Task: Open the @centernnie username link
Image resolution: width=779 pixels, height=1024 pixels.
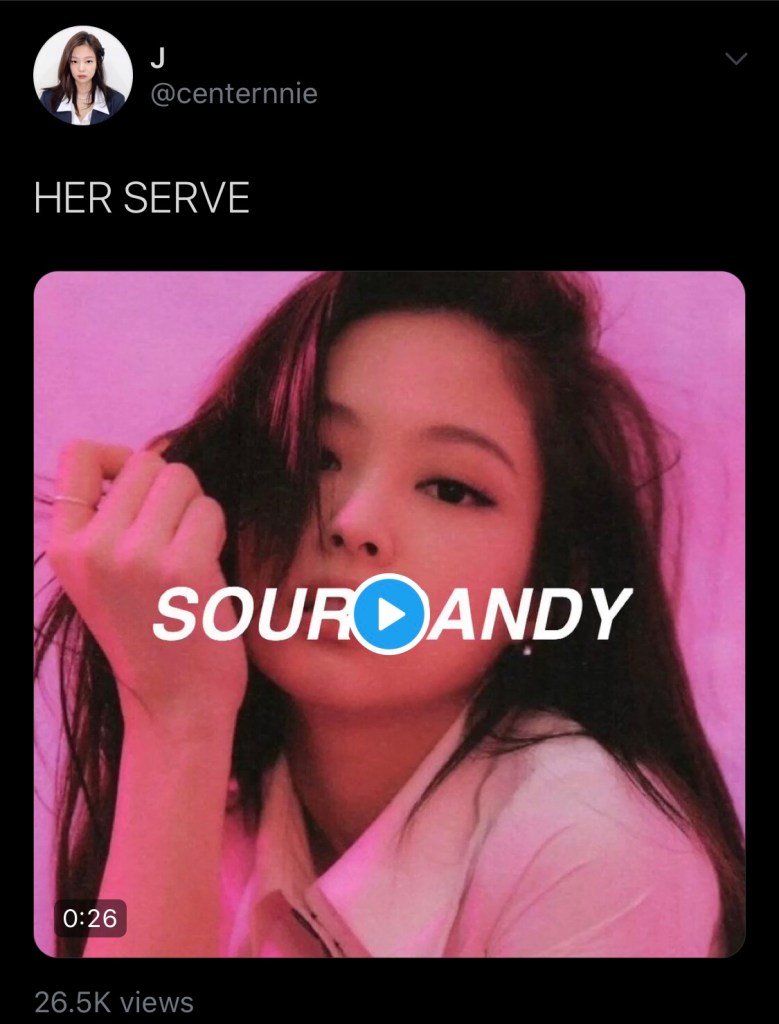Action: point(234,94)
